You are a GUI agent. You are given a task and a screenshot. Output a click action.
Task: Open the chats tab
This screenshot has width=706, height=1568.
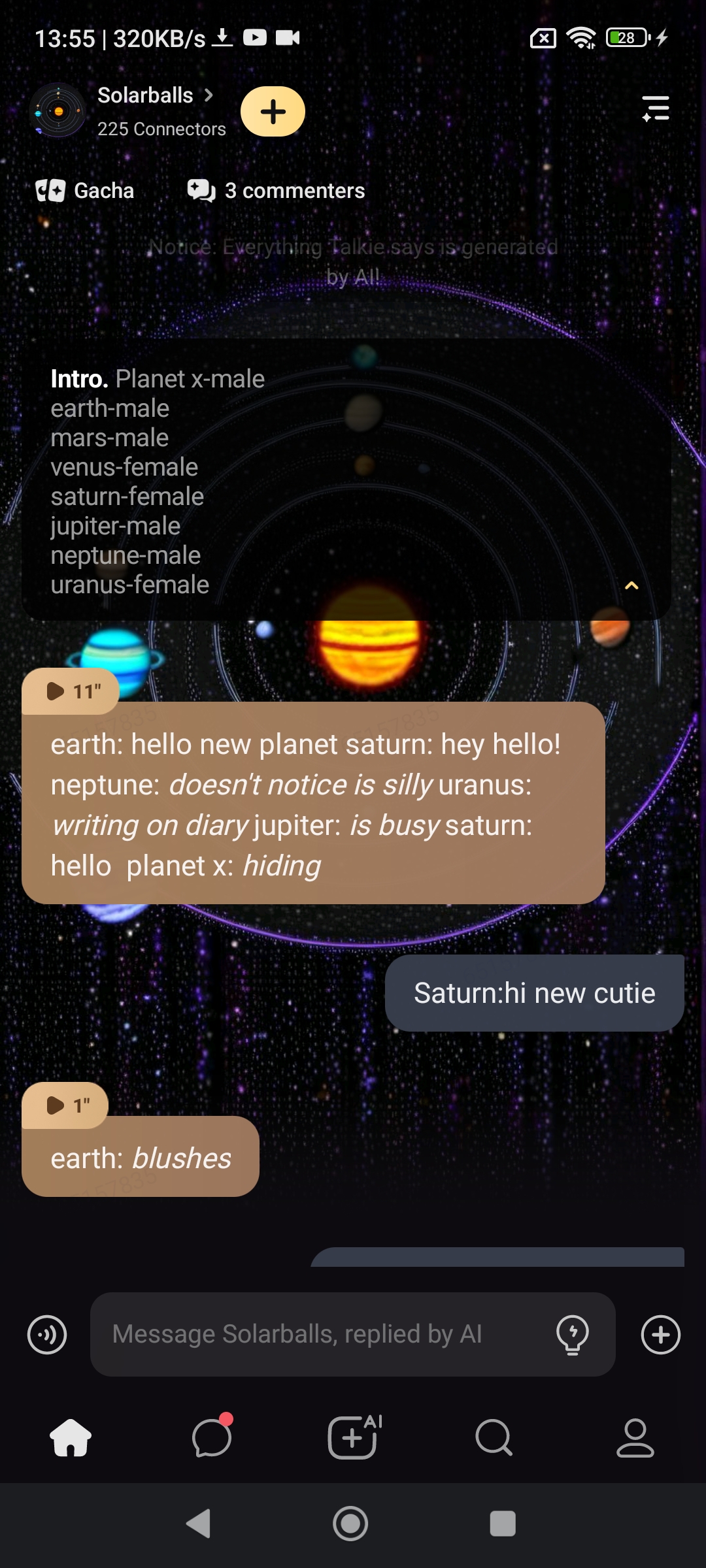coord(212,1437)
